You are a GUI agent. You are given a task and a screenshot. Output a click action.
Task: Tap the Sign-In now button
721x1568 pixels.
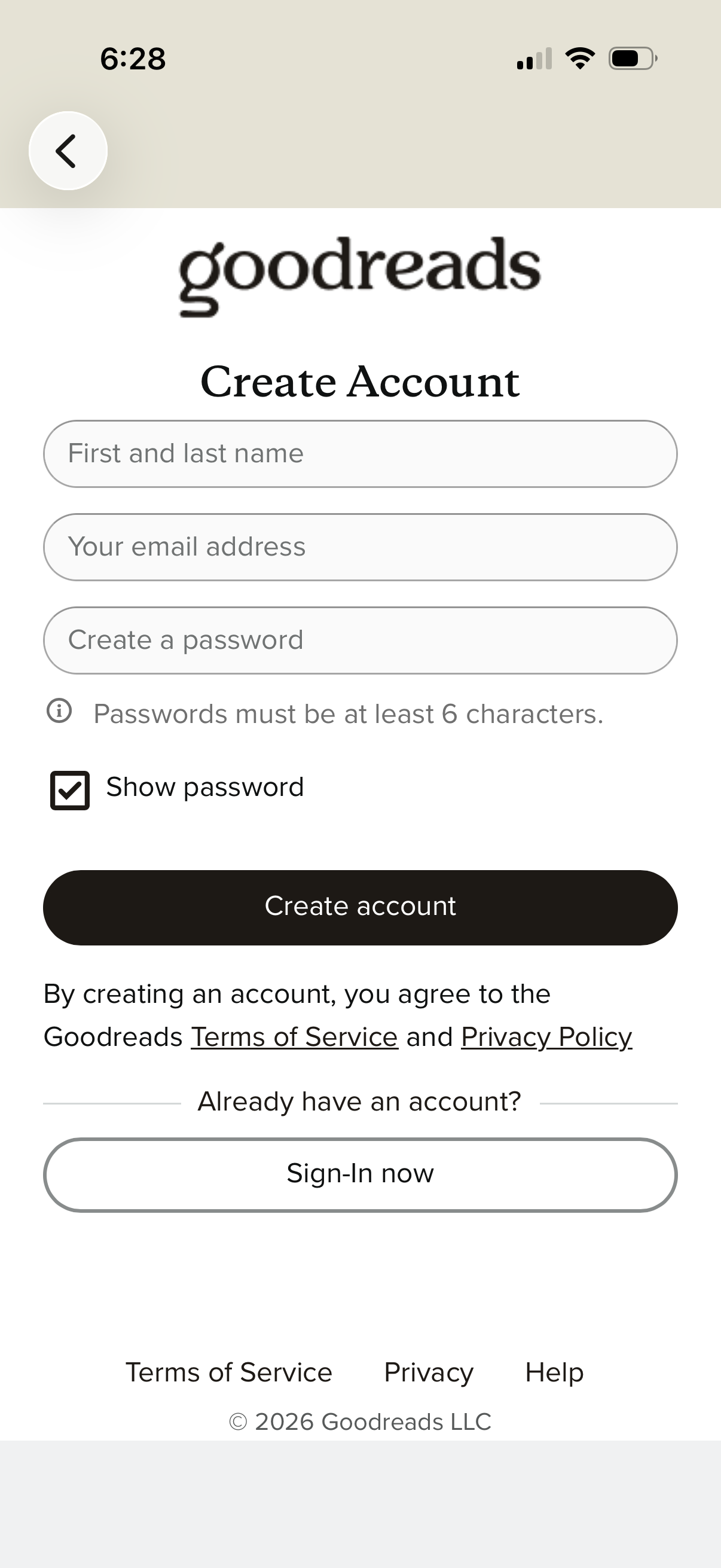[360, 1173]
